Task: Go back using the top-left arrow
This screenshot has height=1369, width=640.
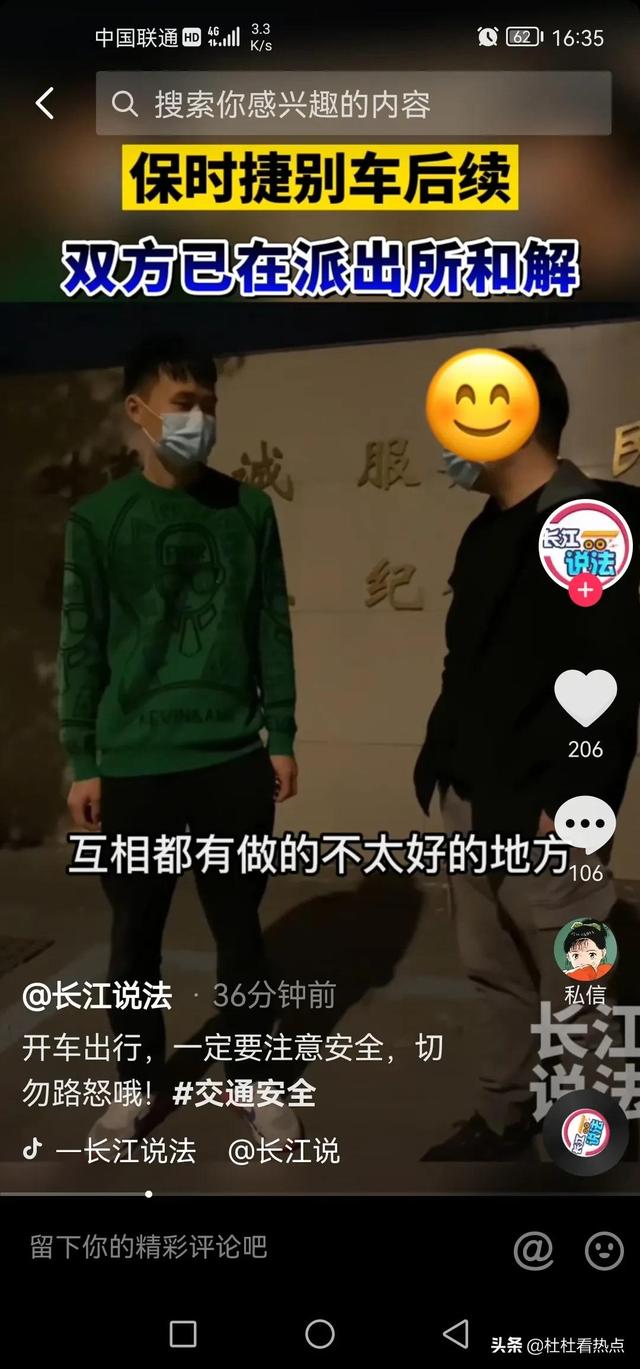Action: pos(44,103)
